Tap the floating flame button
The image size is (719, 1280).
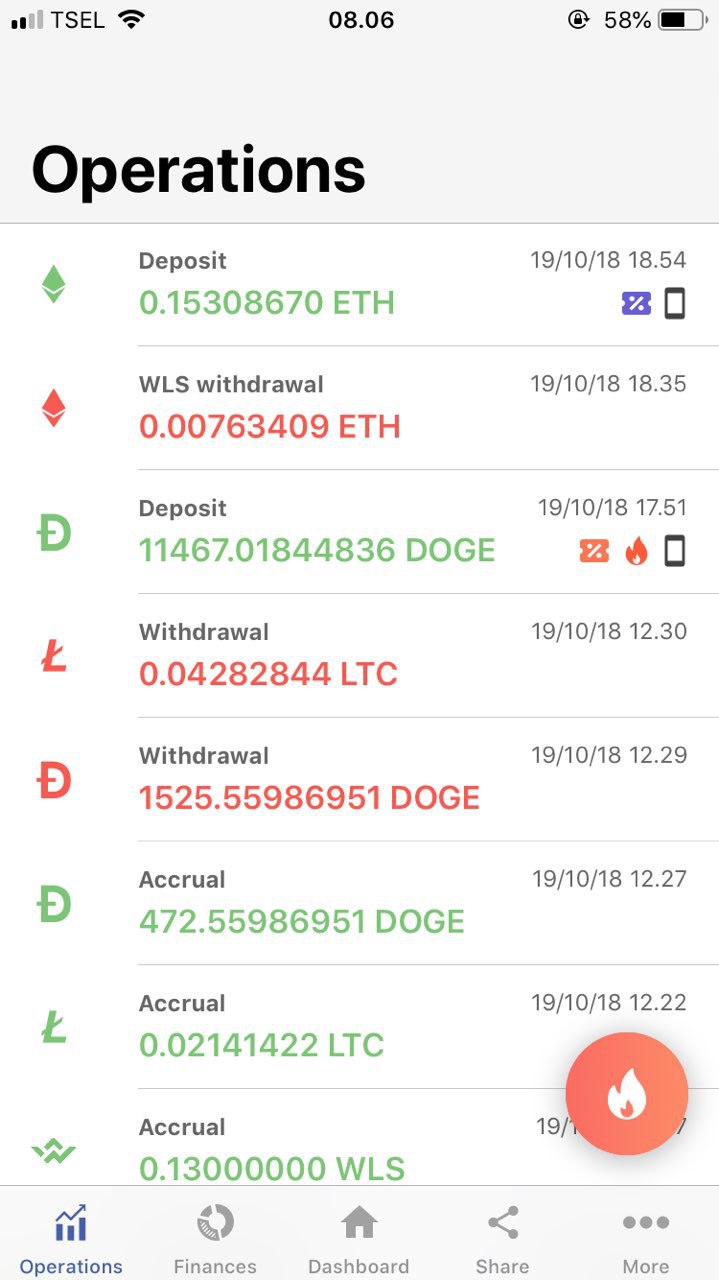click(627, 1094)
